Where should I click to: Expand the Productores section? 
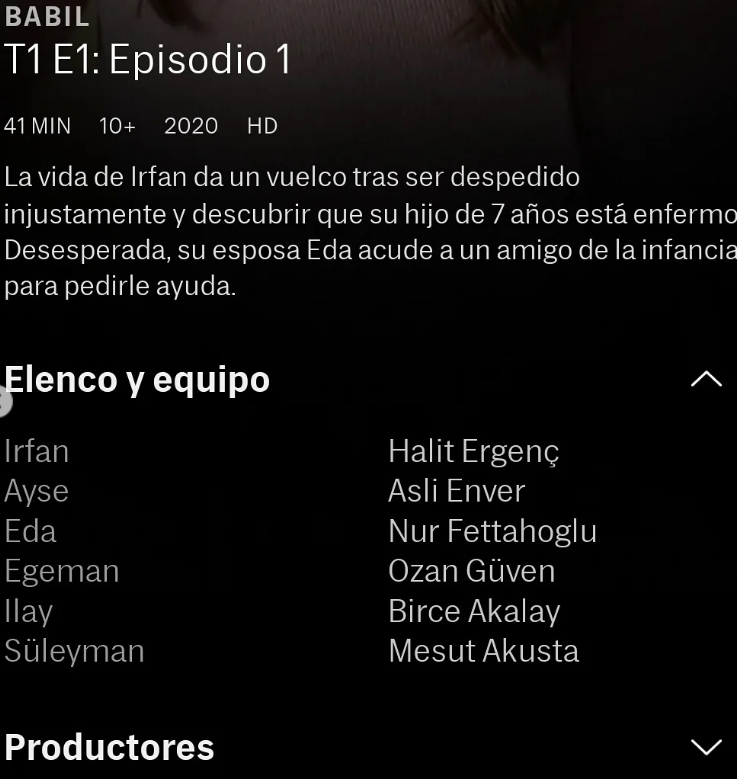click(706, 747)
